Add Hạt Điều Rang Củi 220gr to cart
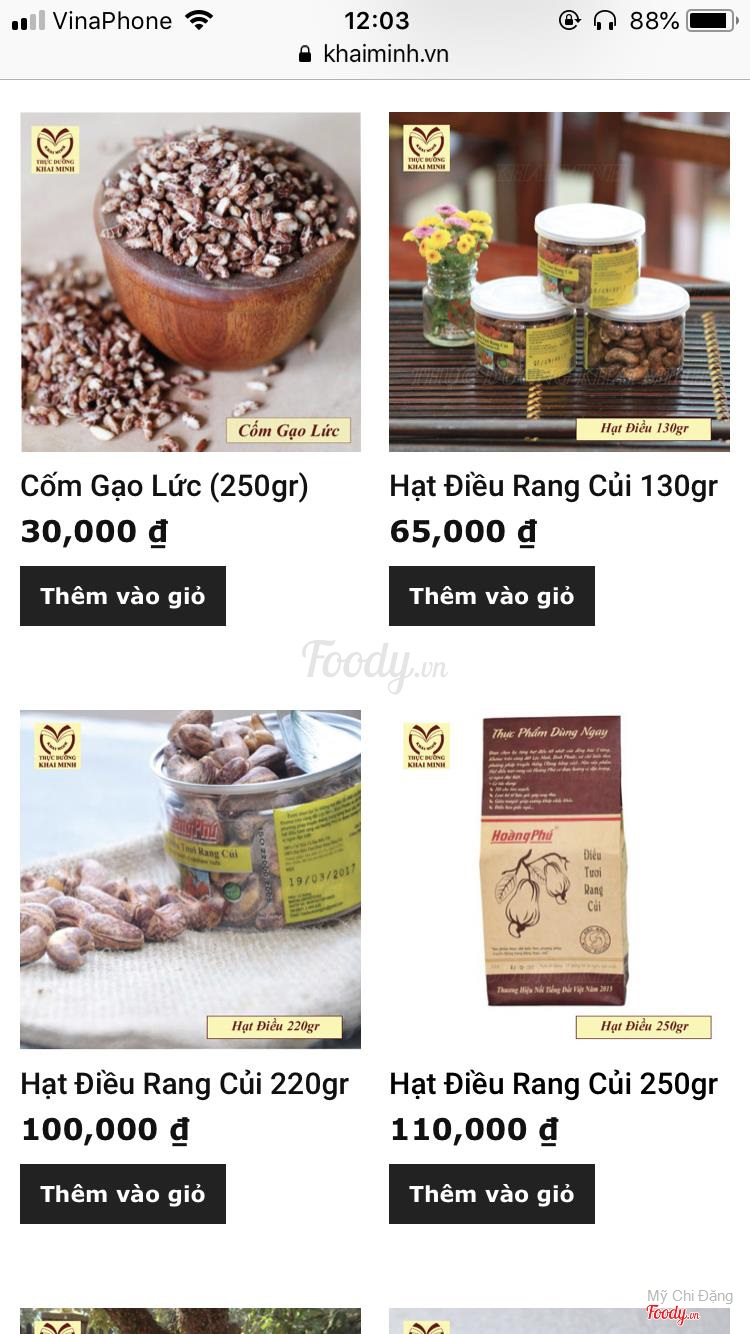 click(x=123, y=1194)
